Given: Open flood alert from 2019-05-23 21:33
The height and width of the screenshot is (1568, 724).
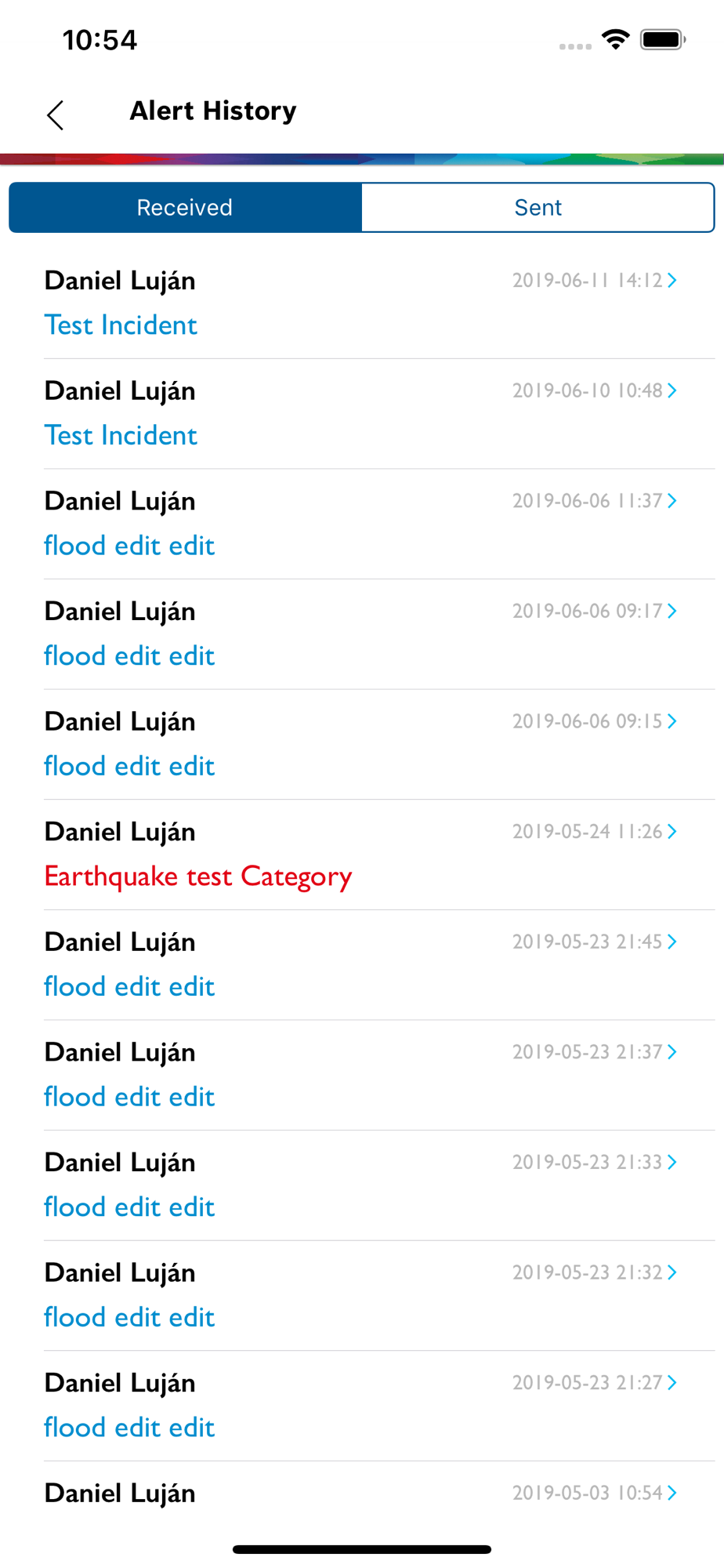Looking at the screenshot, I should 360,1185.
